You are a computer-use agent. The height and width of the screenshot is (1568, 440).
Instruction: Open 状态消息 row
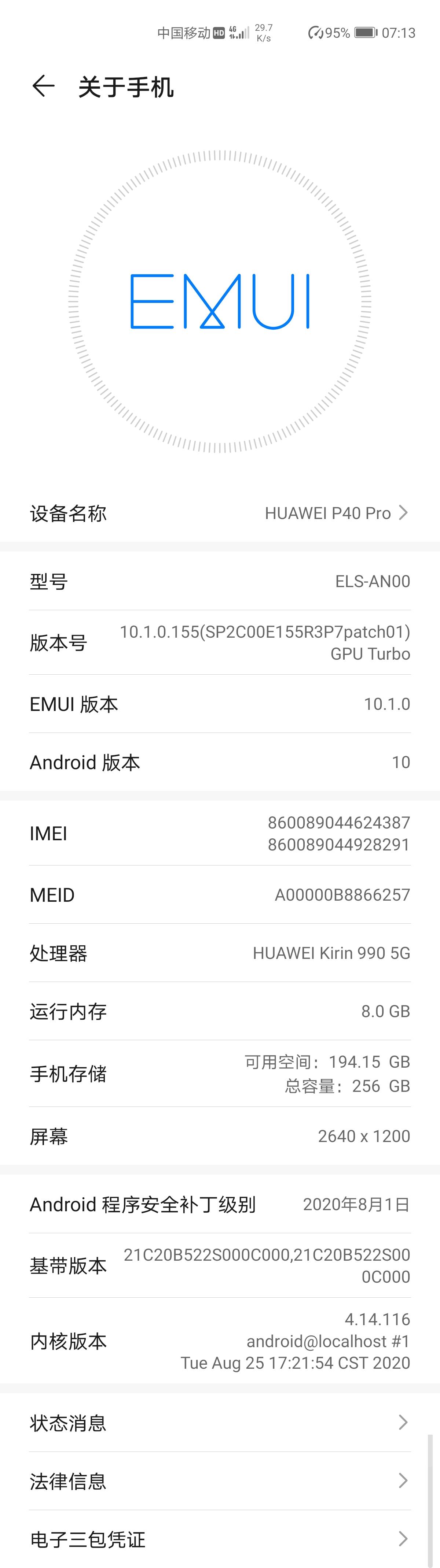[219, 1423]
